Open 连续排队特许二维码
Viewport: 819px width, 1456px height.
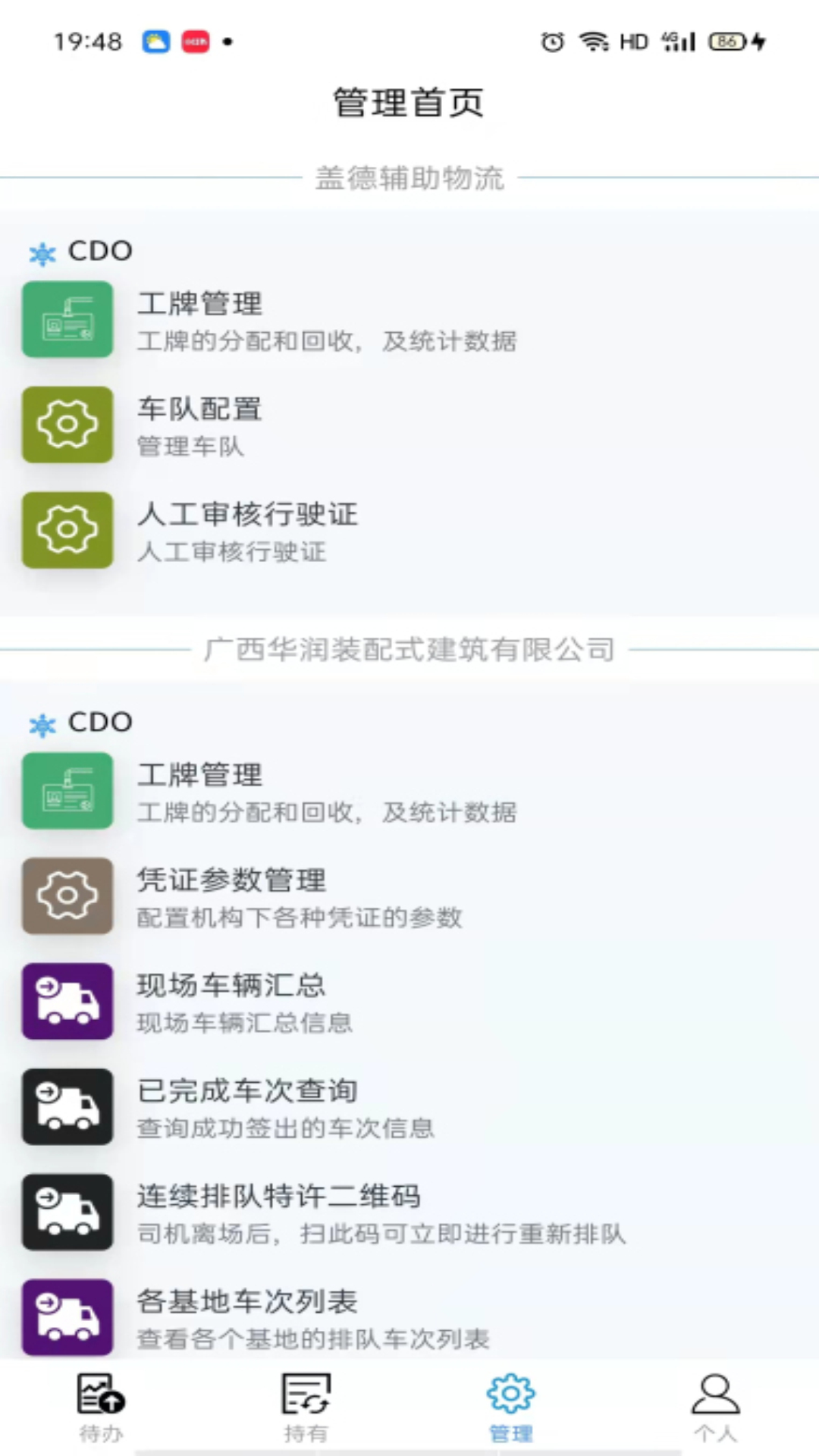tap(409, 1213)
